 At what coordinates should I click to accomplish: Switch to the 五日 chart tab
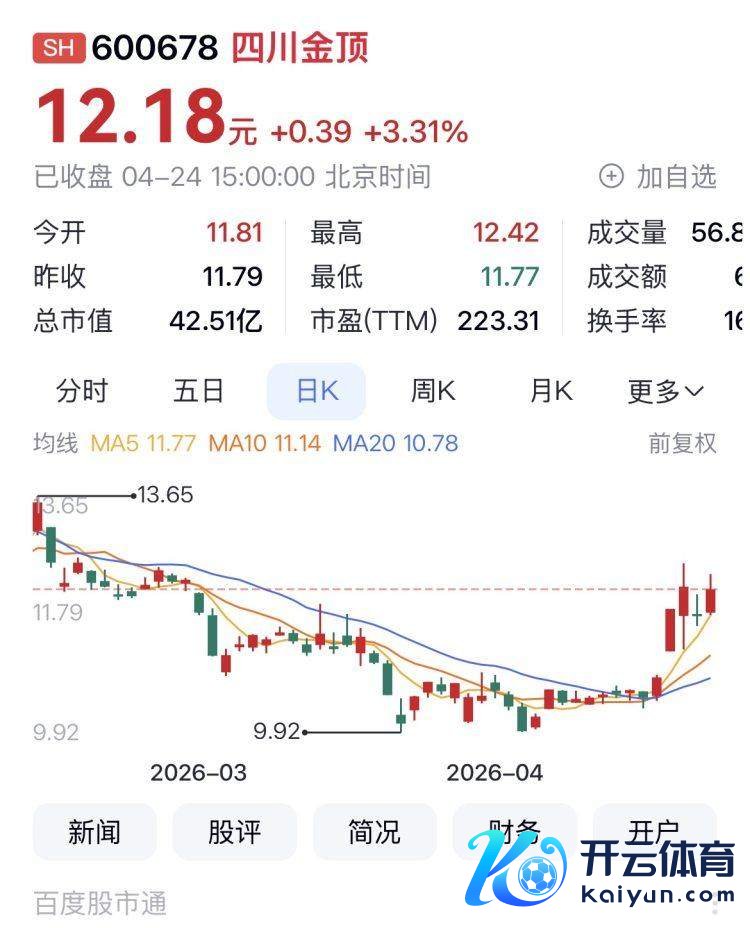198,391
